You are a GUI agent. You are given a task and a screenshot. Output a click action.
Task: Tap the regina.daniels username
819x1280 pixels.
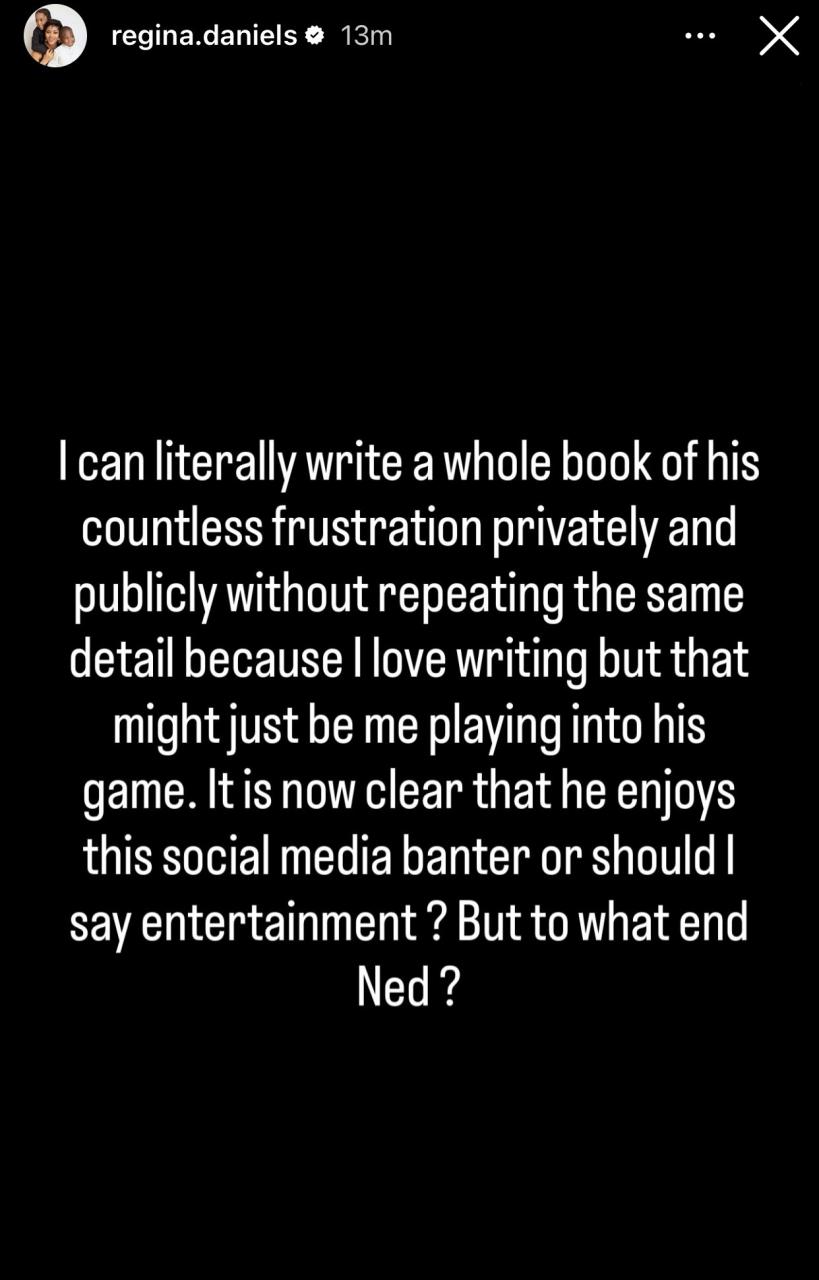tap(204, 36)
